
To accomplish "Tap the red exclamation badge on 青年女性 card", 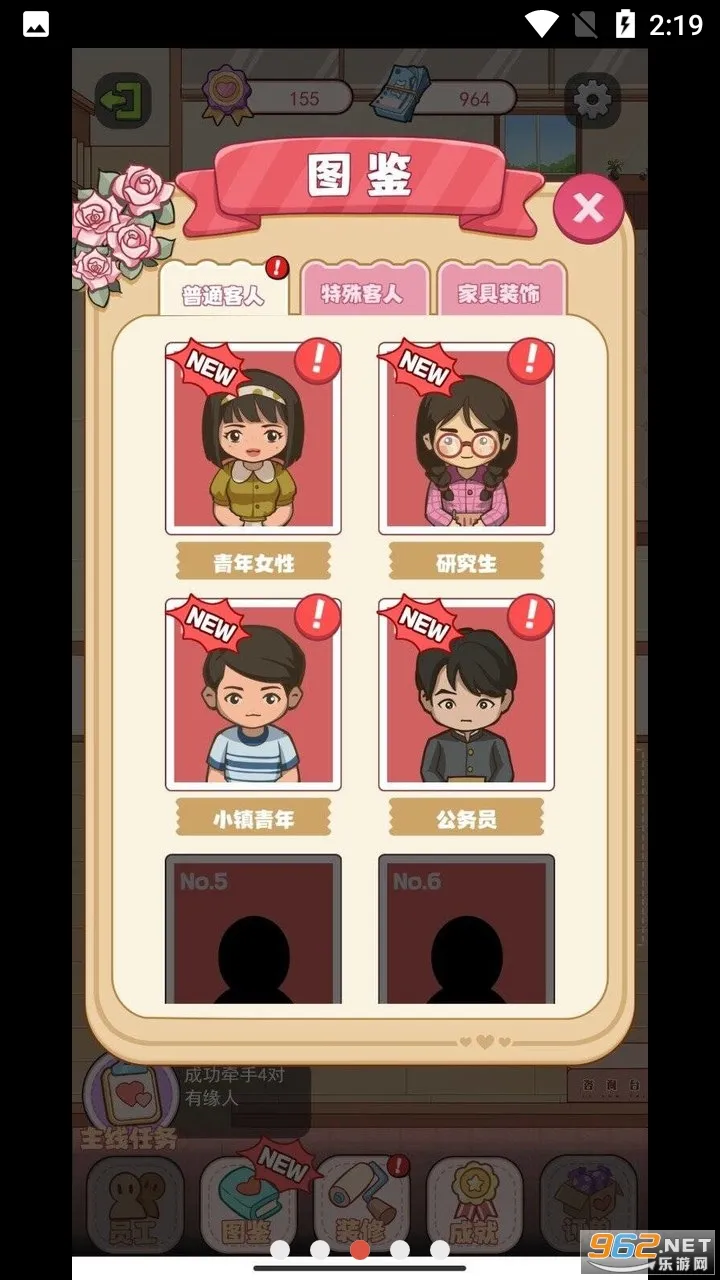I will click(x=319, y=361).
